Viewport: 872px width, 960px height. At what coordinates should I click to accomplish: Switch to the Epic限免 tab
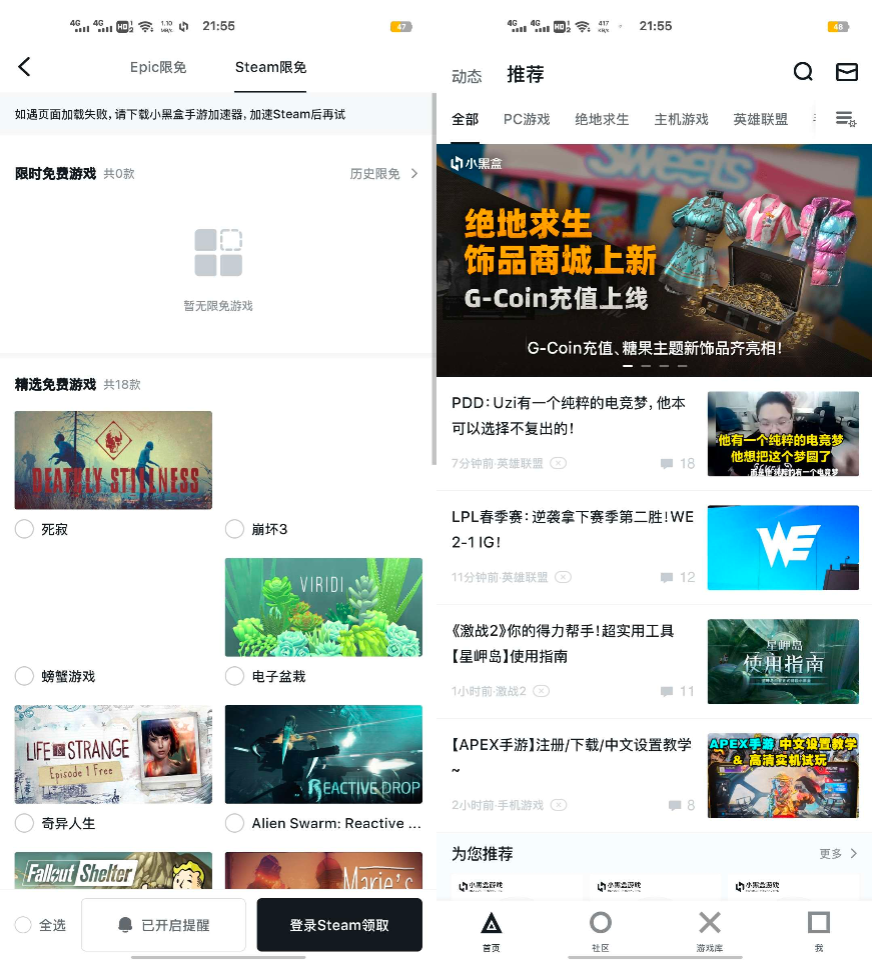pyautogui.click(x=158, y=67)
